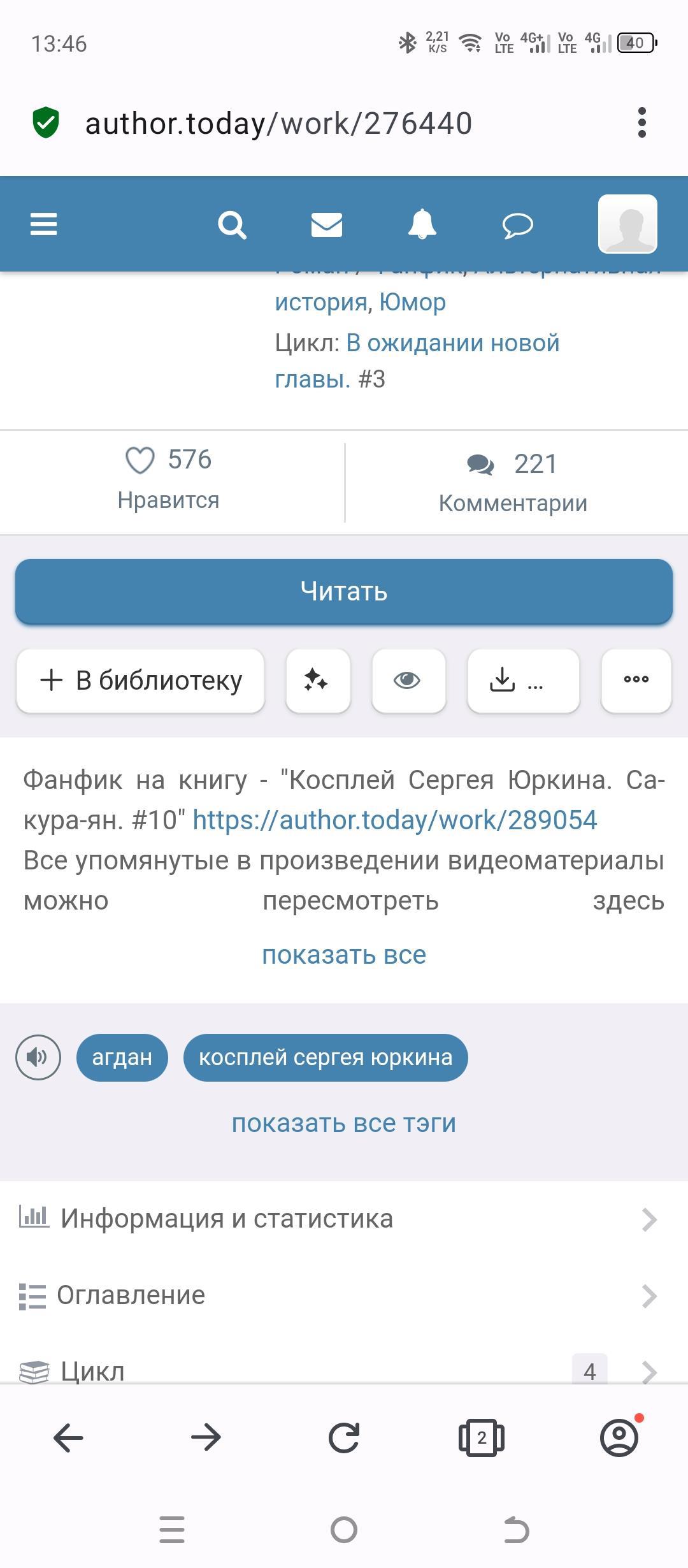Open browser three-dot overflow menu

(641, 122)
